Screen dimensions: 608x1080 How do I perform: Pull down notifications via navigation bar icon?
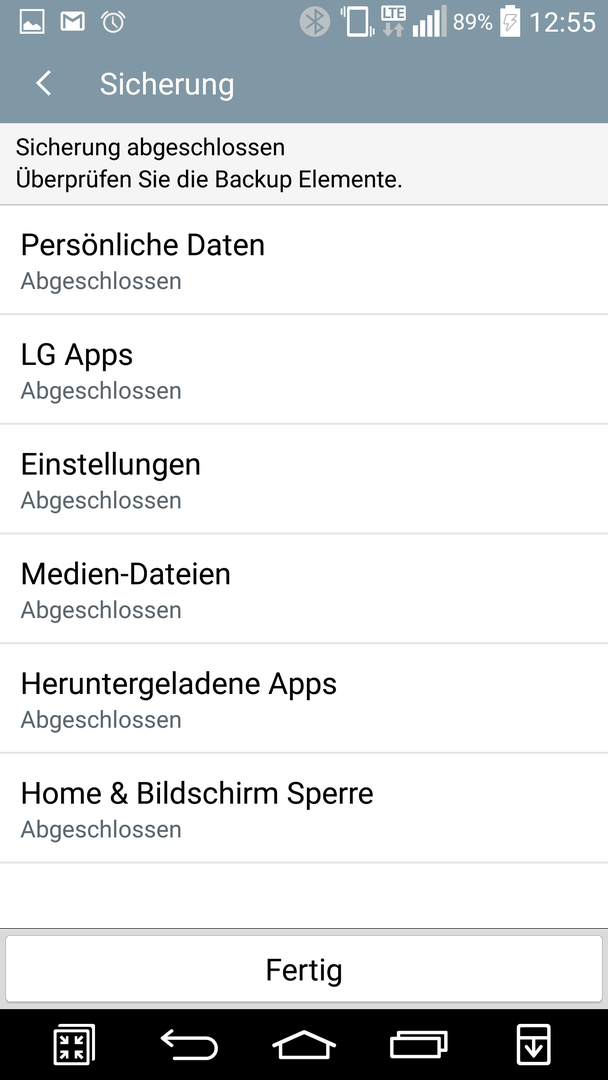pos(534,1045)
